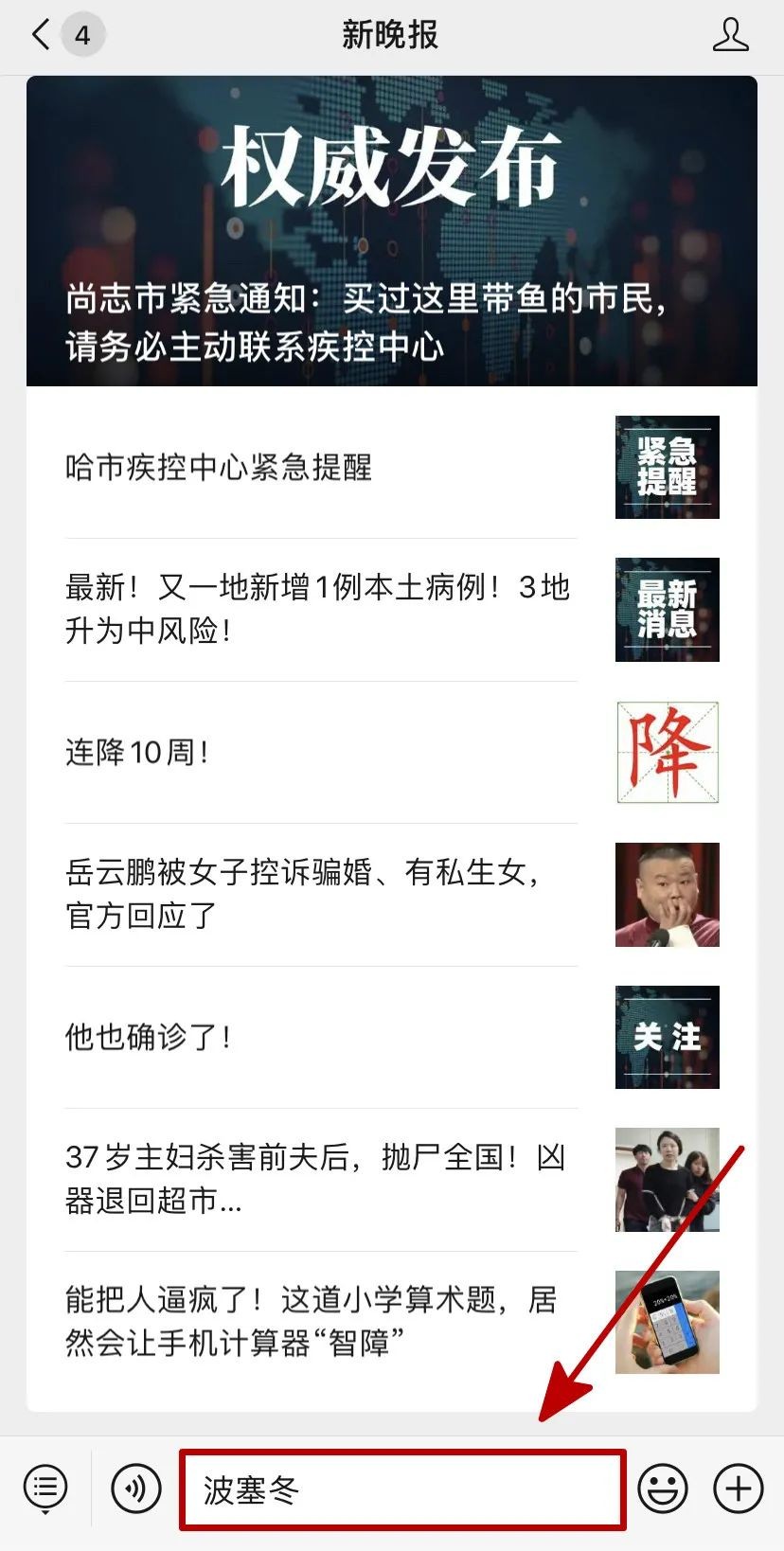Switch to the account menu view
Image resolution: width=784 pixels, height=1551 pixels.
click(x=45, y=1489)
